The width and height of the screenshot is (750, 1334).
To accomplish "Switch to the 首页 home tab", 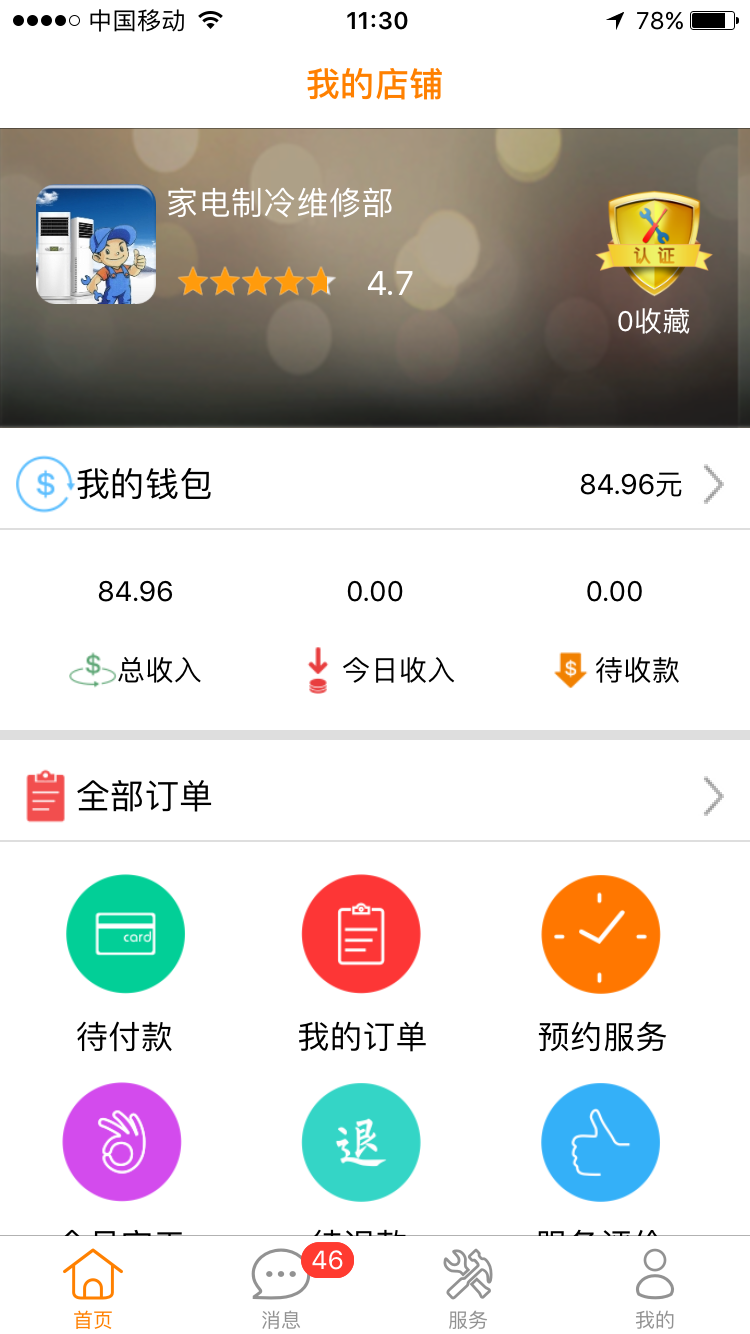I will 93,1288.
